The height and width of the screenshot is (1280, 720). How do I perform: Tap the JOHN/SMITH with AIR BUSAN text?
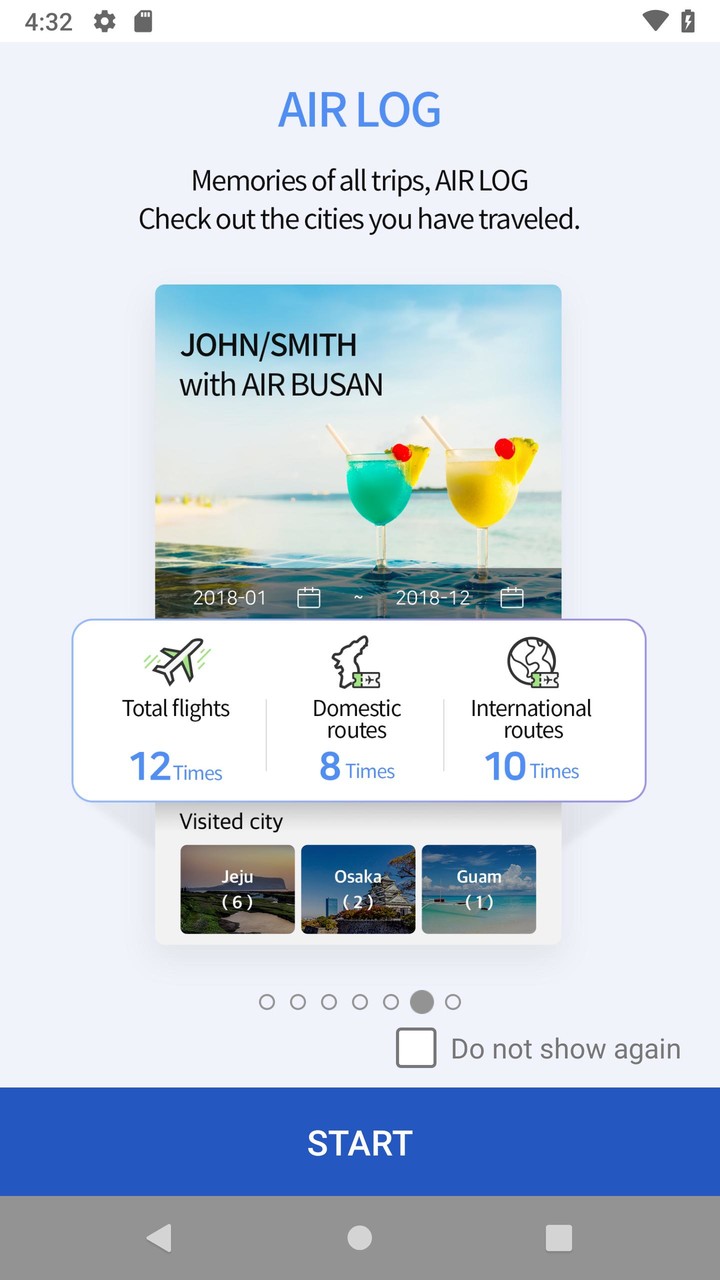click(282, 365)
